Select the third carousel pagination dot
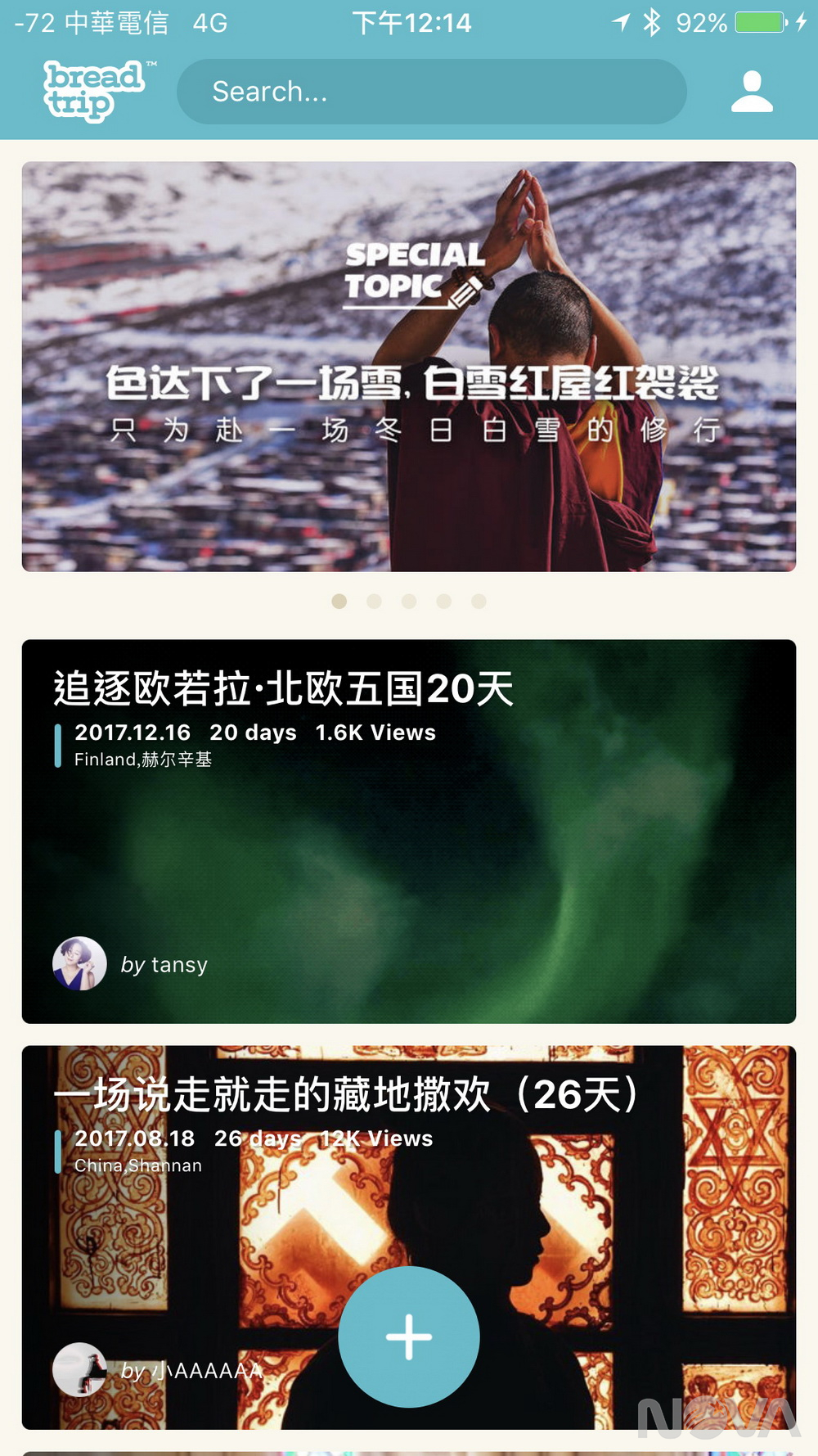 pos(409,601)
